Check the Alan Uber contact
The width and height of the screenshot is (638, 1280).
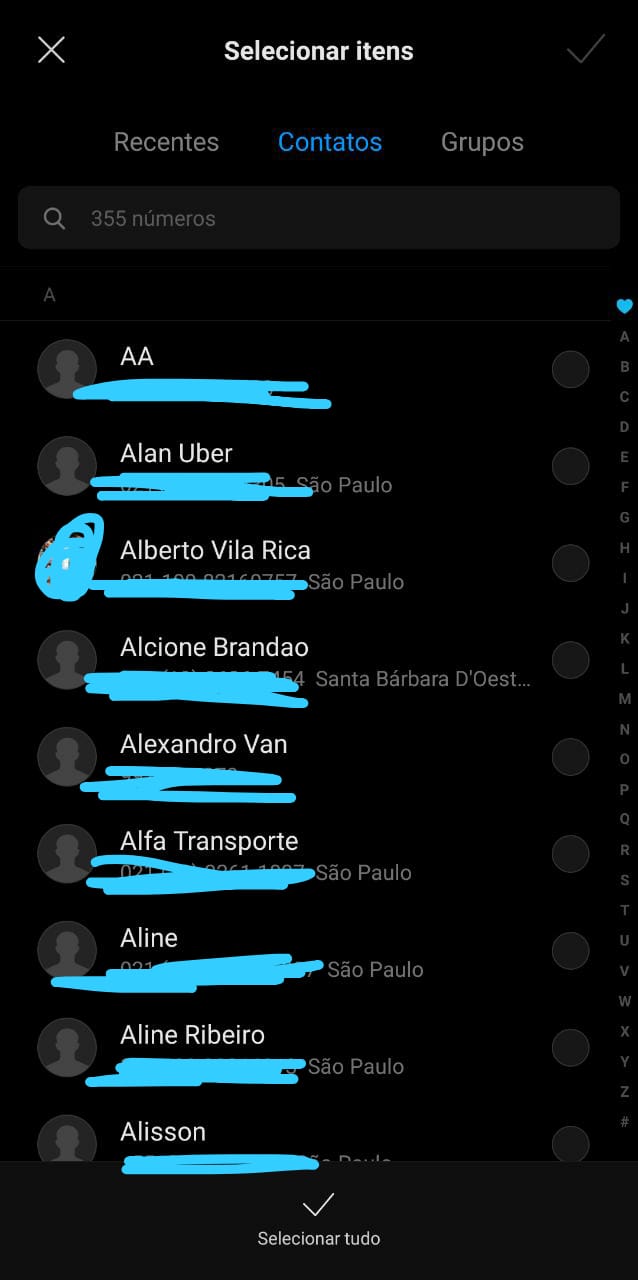[570, 466]
